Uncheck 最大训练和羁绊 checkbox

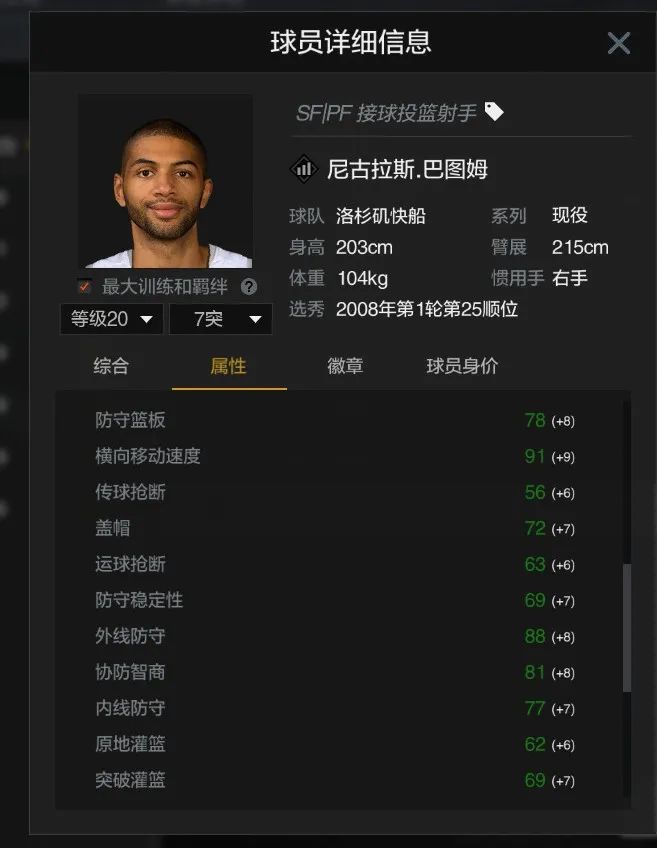[x=85, y=287]
